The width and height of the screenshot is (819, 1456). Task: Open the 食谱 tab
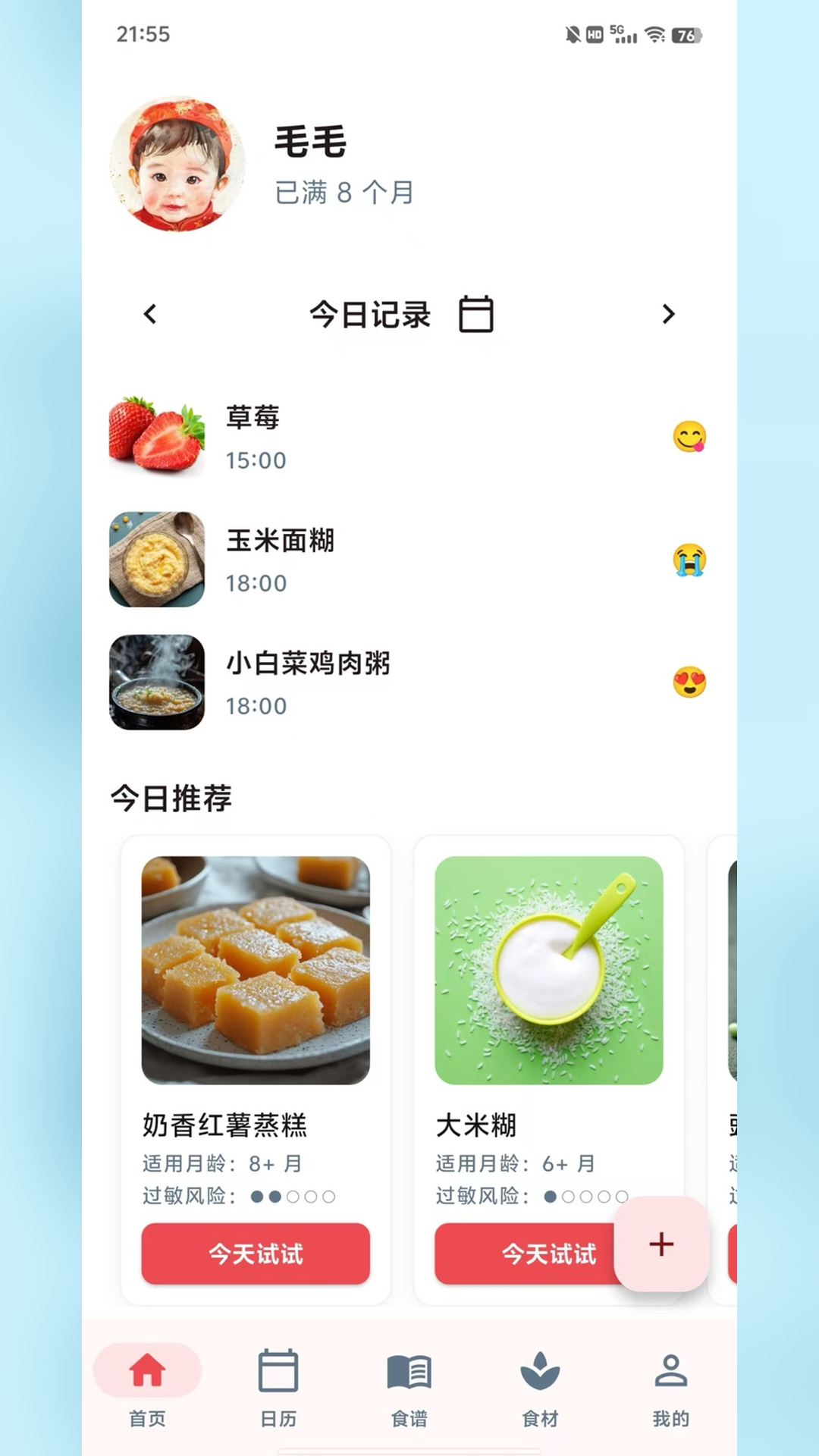[x=409, y=1386]
